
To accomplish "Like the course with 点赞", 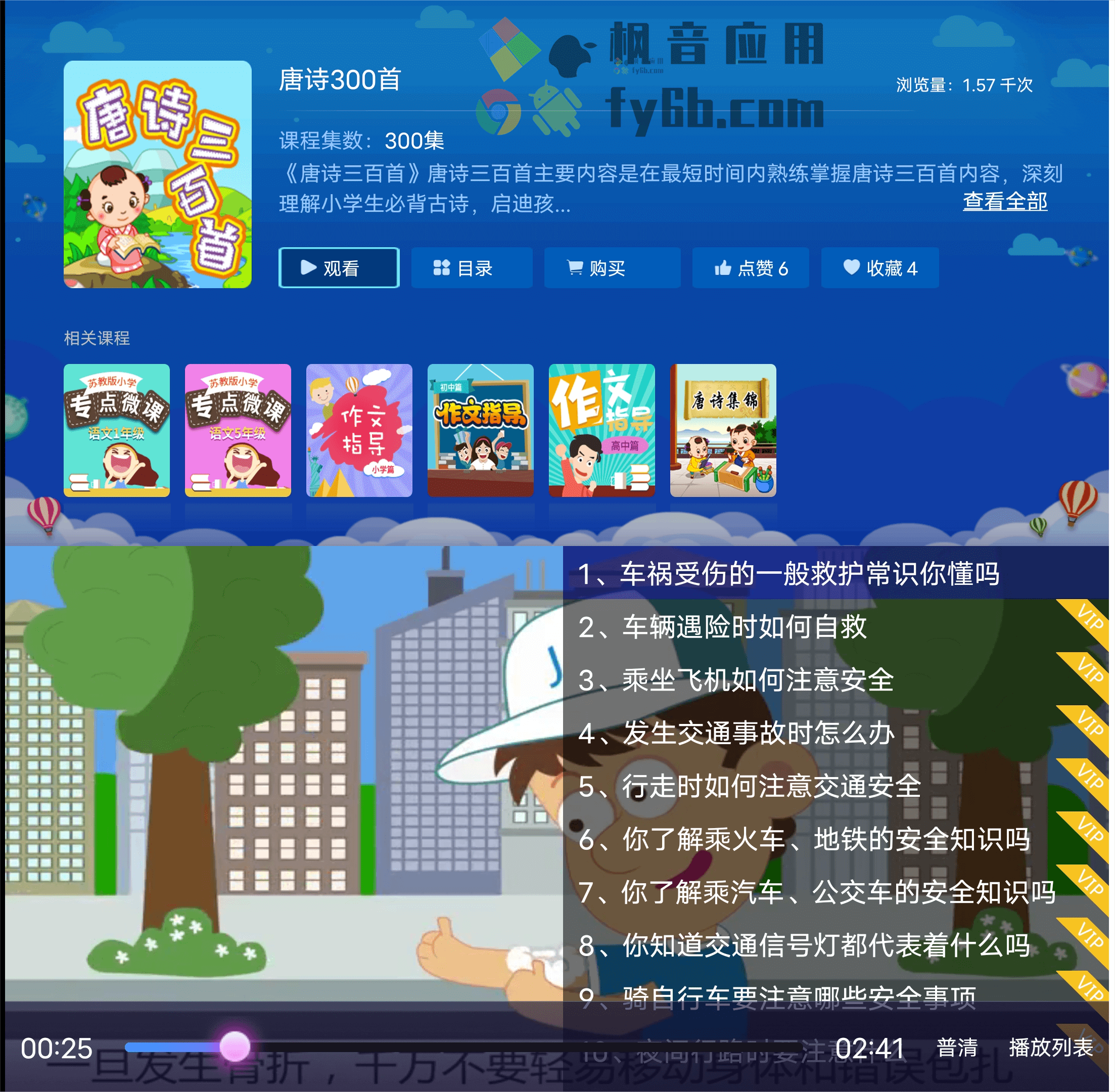I will click(750, 268).
